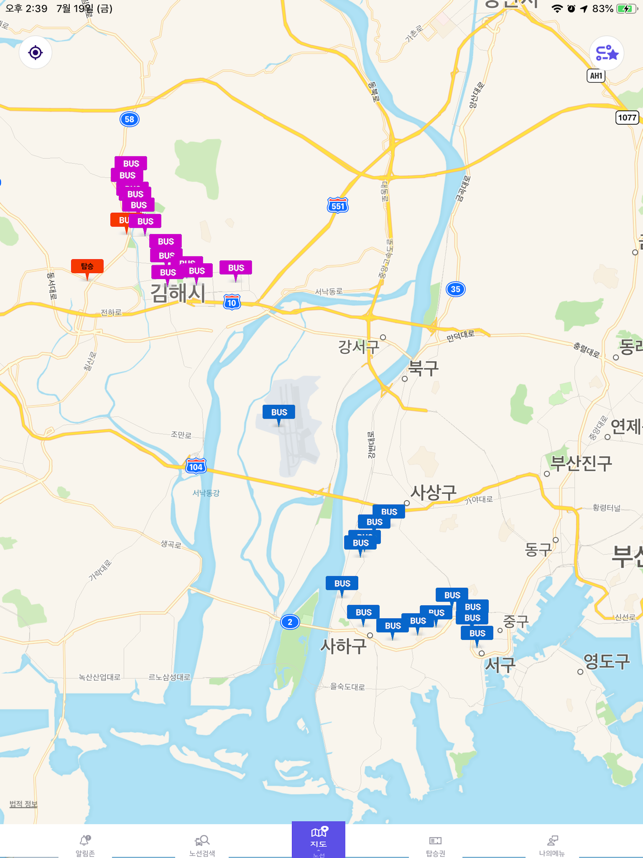Screen dimensions: 643x858
Task: Tap blue BUS marker near 서구
Action: [477, 633]
